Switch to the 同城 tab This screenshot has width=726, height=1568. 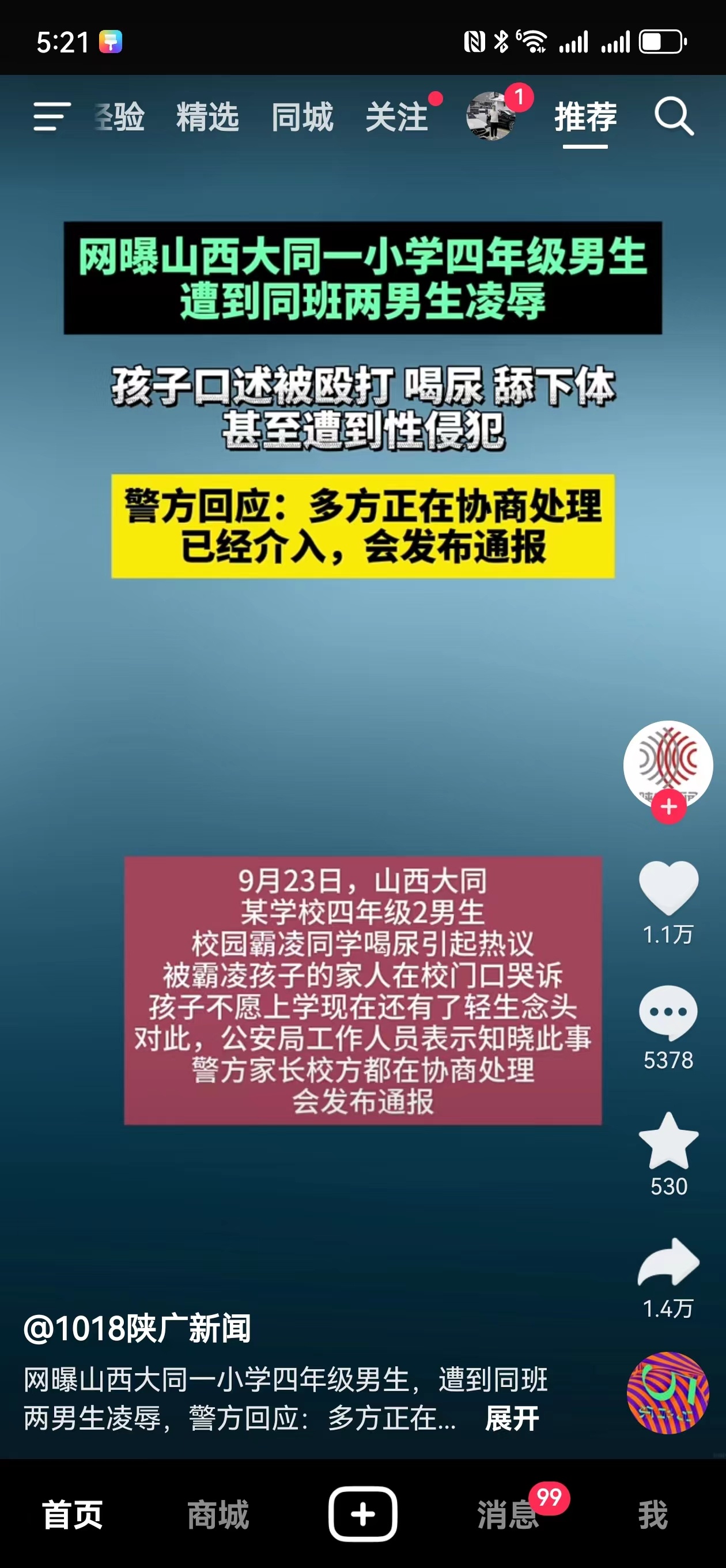302,116
